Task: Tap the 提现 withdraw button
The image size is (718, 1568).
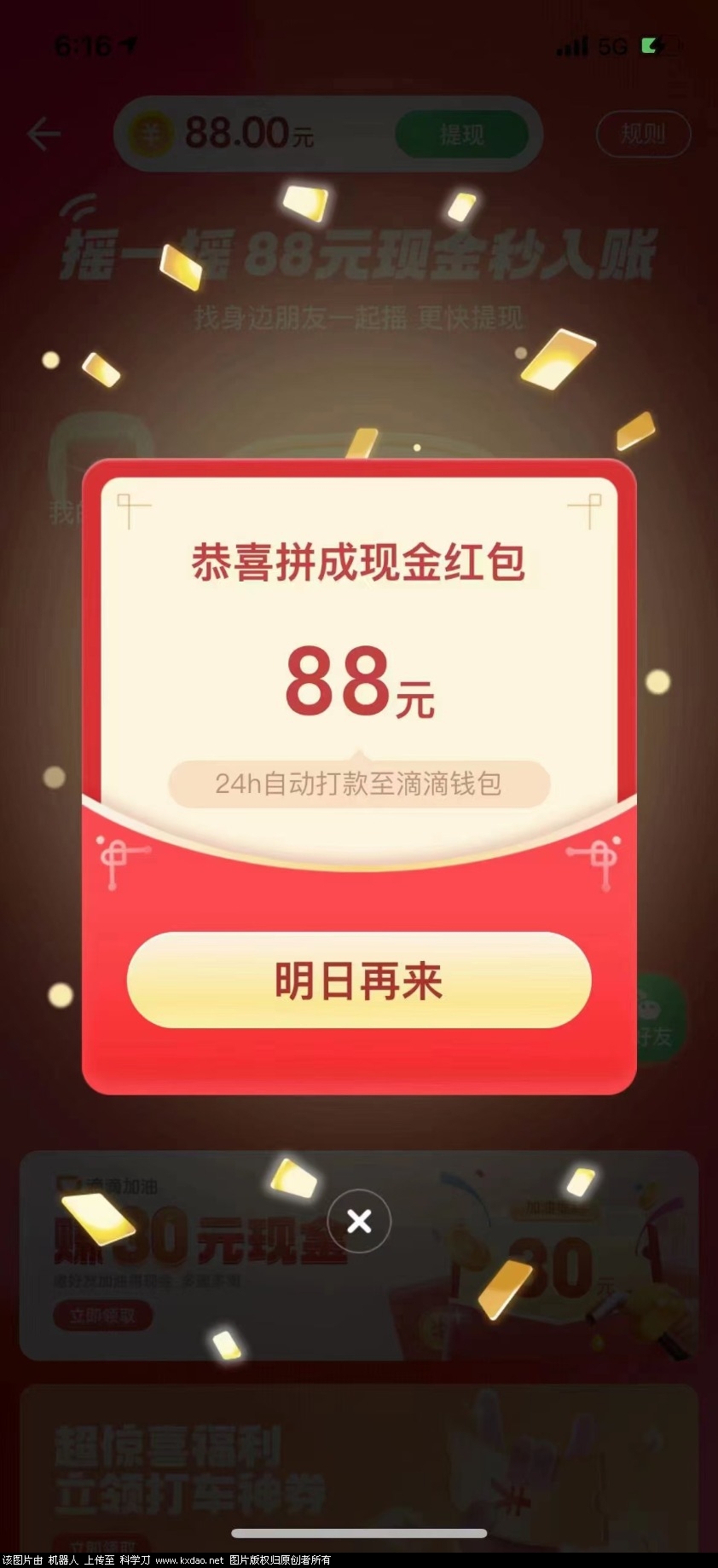Action: (461, 134)
